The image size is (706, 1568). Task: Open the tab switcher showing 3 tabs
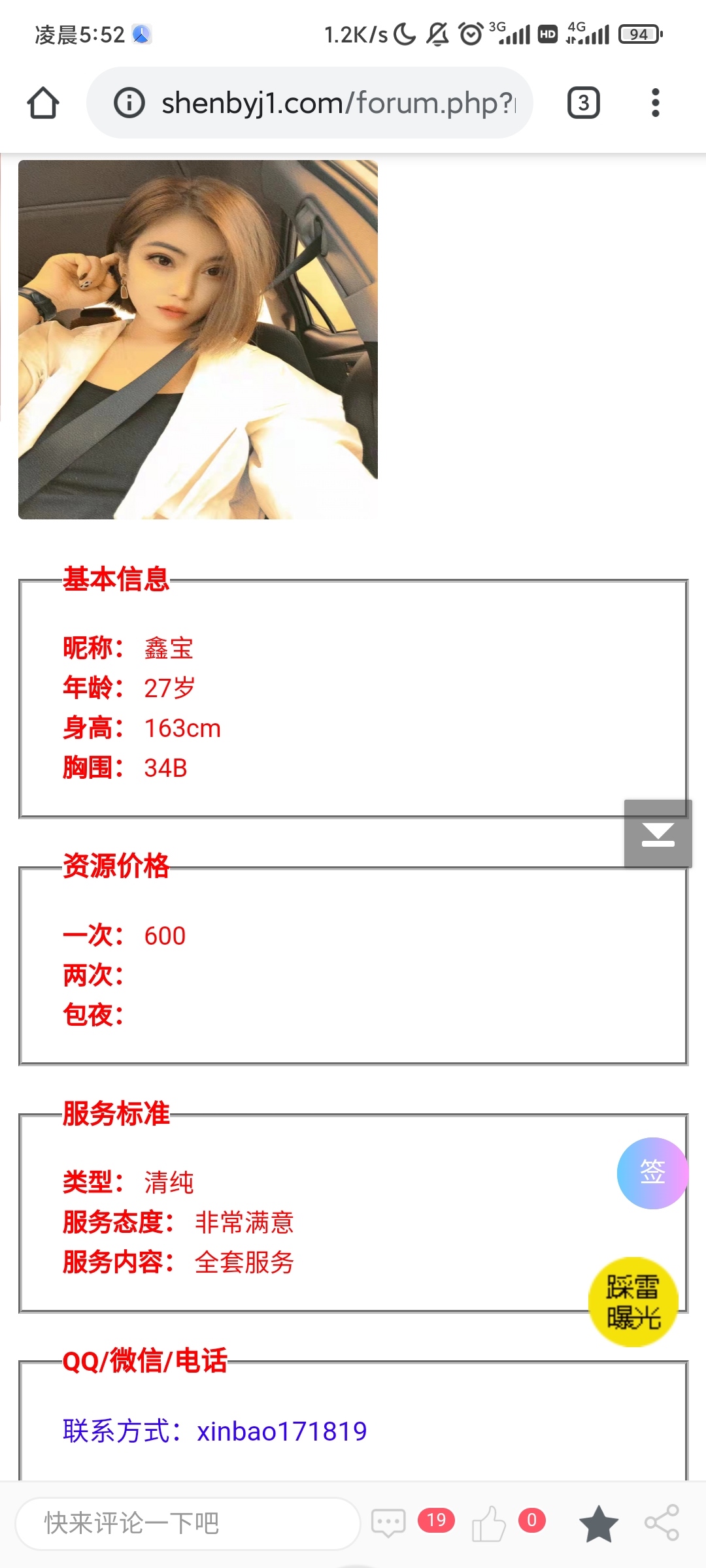(x=583, y=103)
